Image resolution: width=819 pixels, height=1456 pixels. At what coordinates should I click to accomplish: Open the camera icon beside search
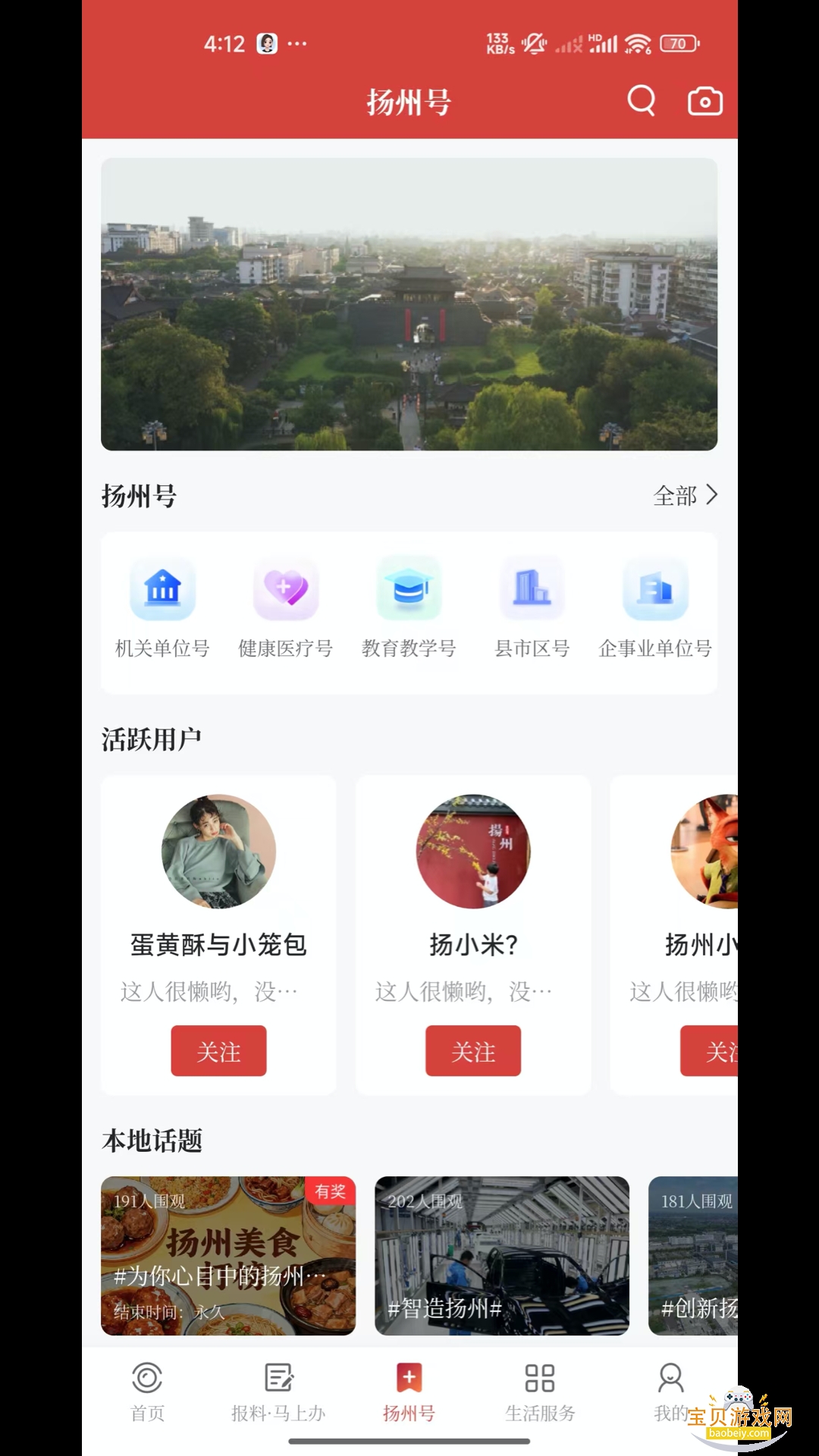coord(704,100)
